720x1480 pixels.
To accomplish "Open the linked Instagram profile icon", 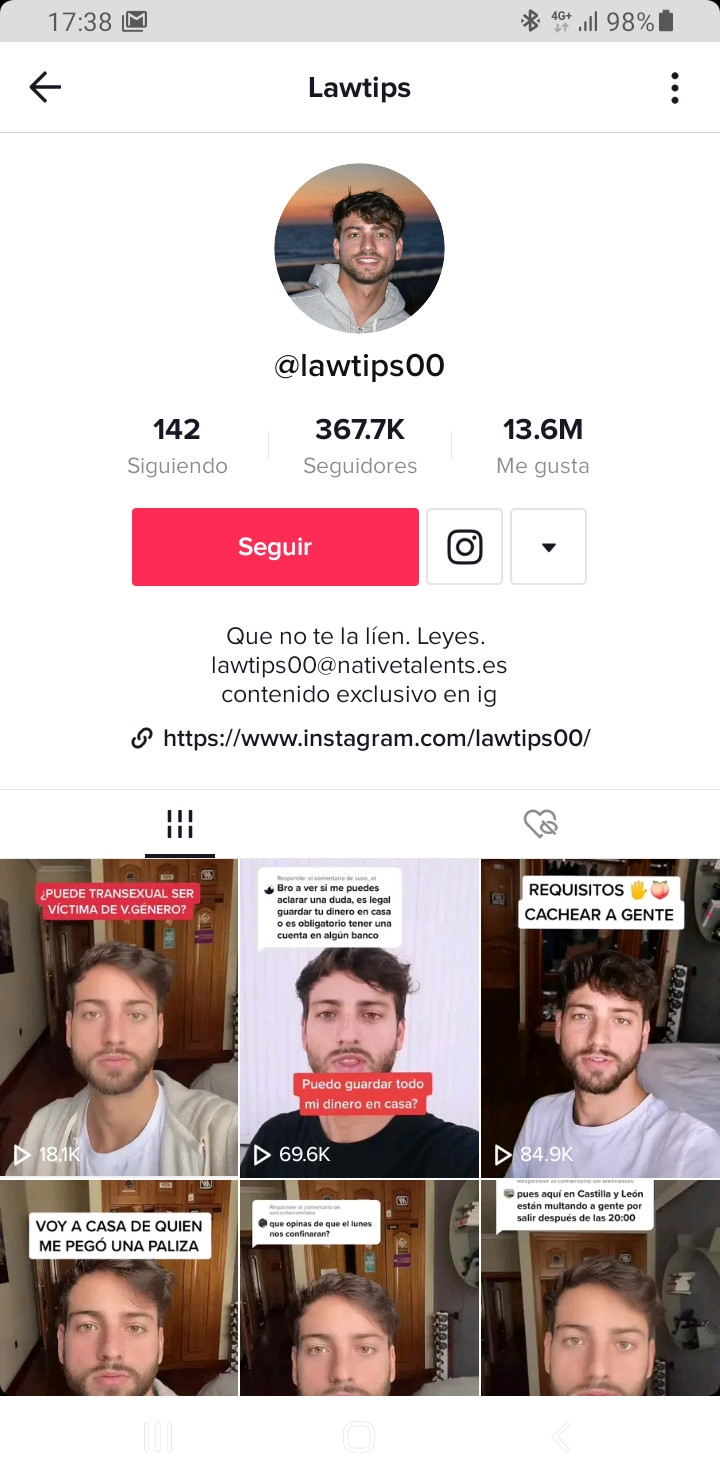I will point(464,547).
